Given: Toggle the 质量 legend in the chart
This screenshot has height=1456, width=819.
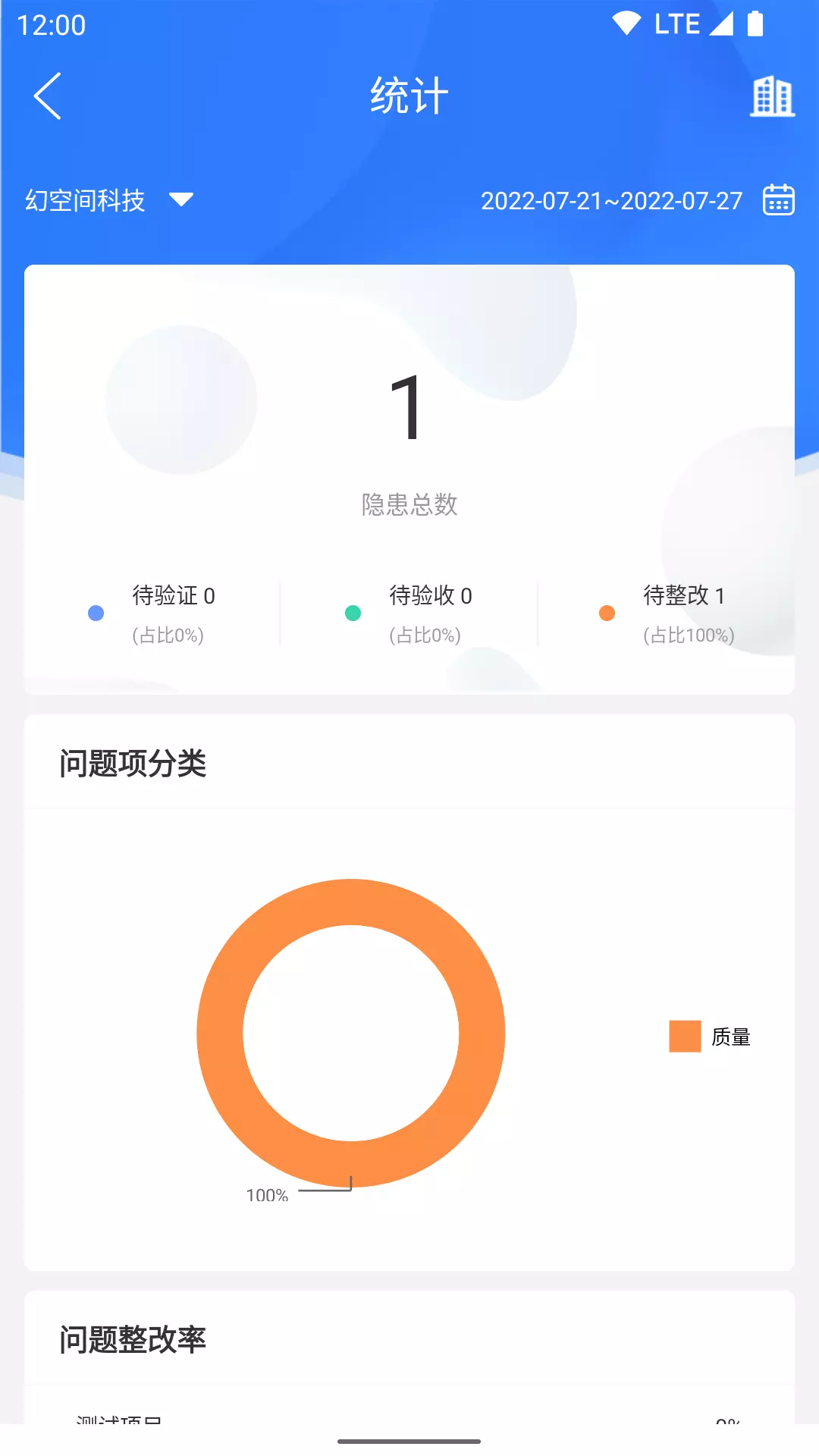Looking at the screenshot, I should (710, 1036).
